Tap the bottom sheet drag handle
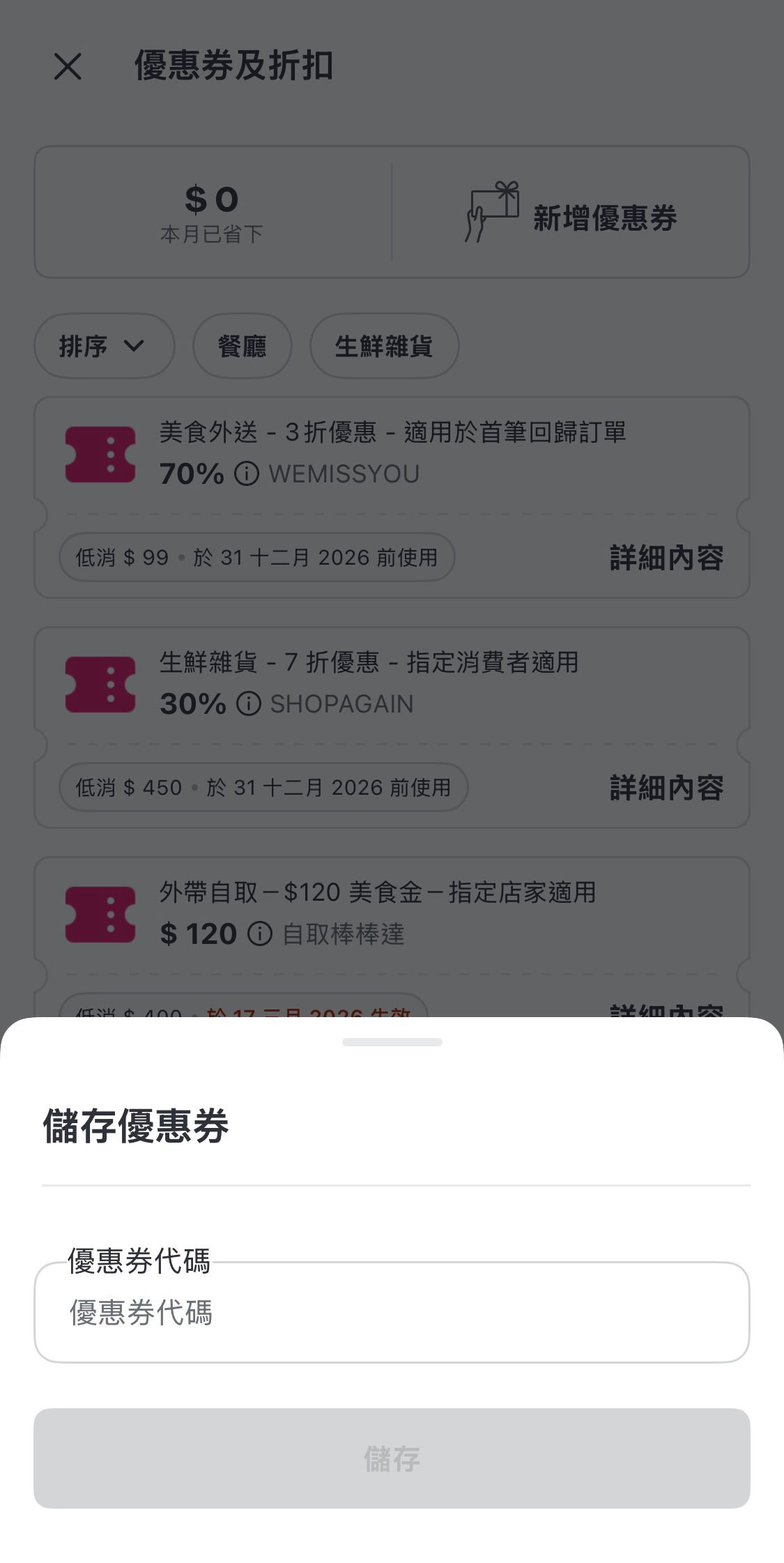Viewport: 784px width, 1563px height. 392,1042
